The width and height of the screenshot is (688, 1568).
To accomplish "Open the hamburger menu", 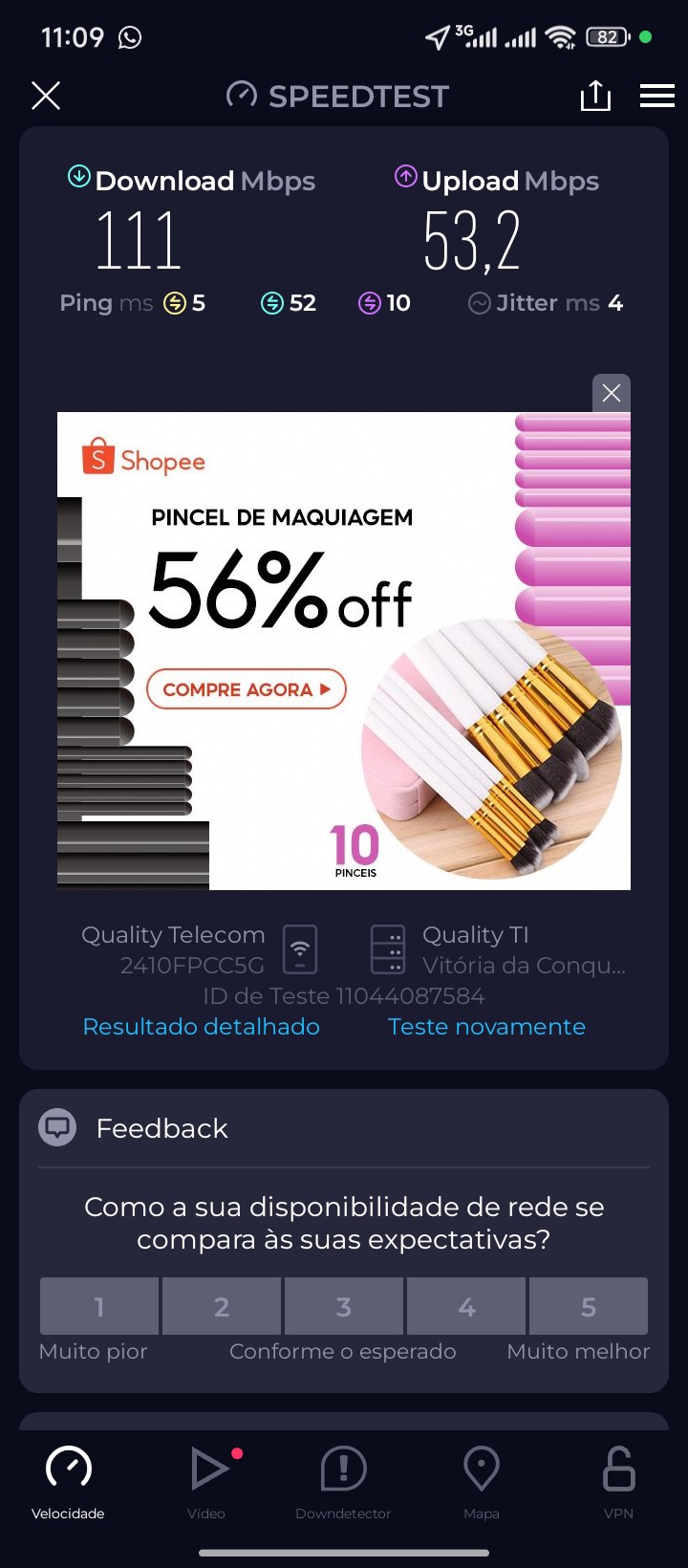I will [x=657, y=96].
